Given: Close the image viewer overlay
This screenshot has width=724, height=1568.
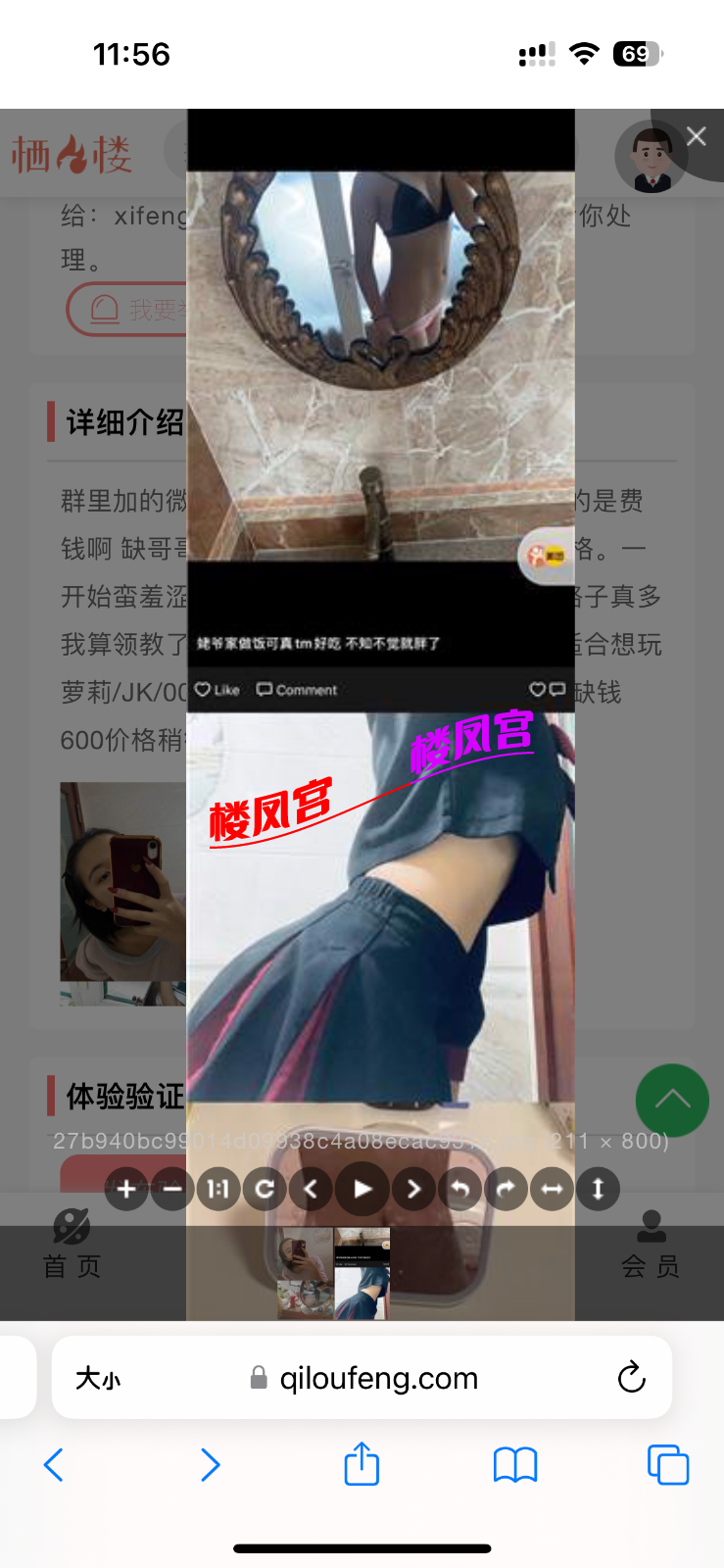Looking at the screenshot, I should click(x=696, y=136).
